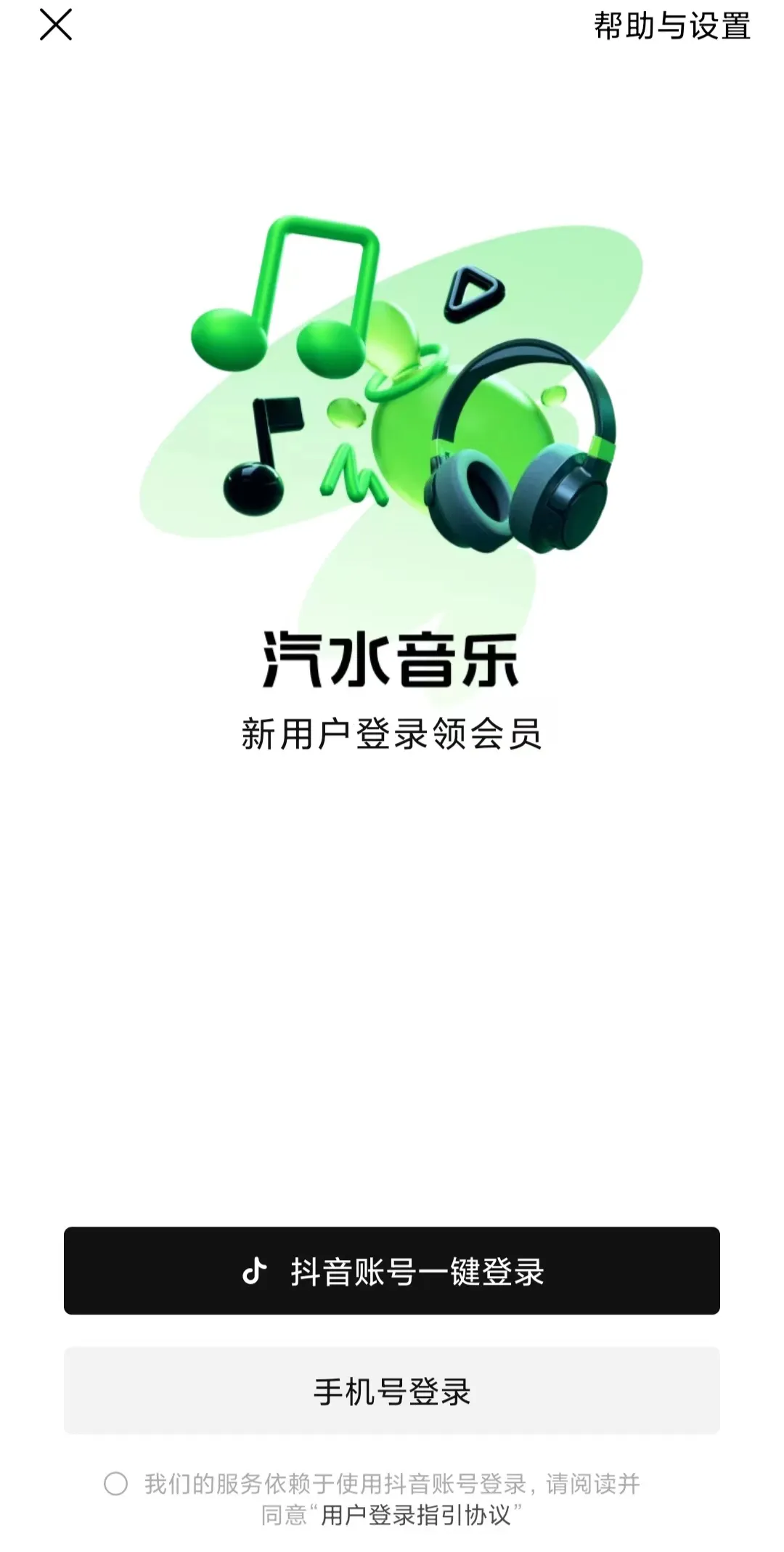Open 帮助与设置

pyautogui.click(x=672, y=26)
